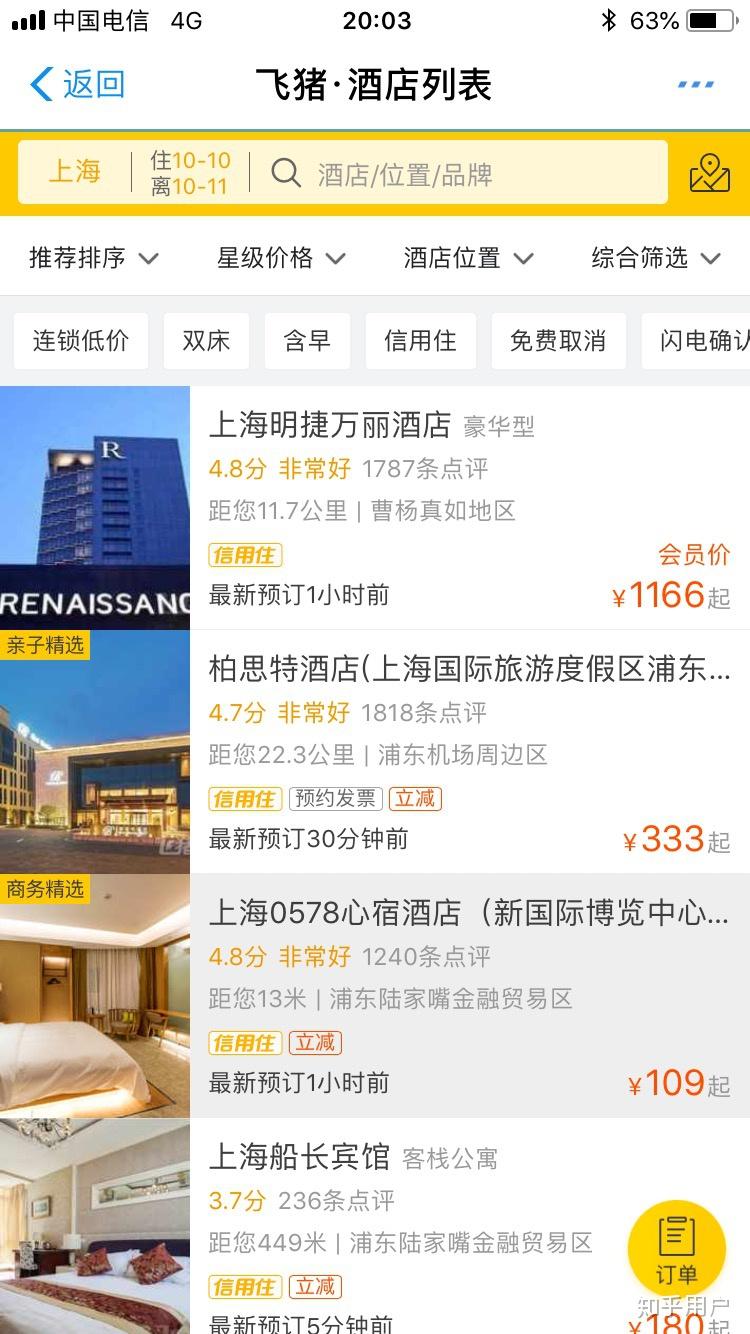View the 柏思特酒店 hotel card
This screenshot has height=1334, width=750.
tap(450, 752)
